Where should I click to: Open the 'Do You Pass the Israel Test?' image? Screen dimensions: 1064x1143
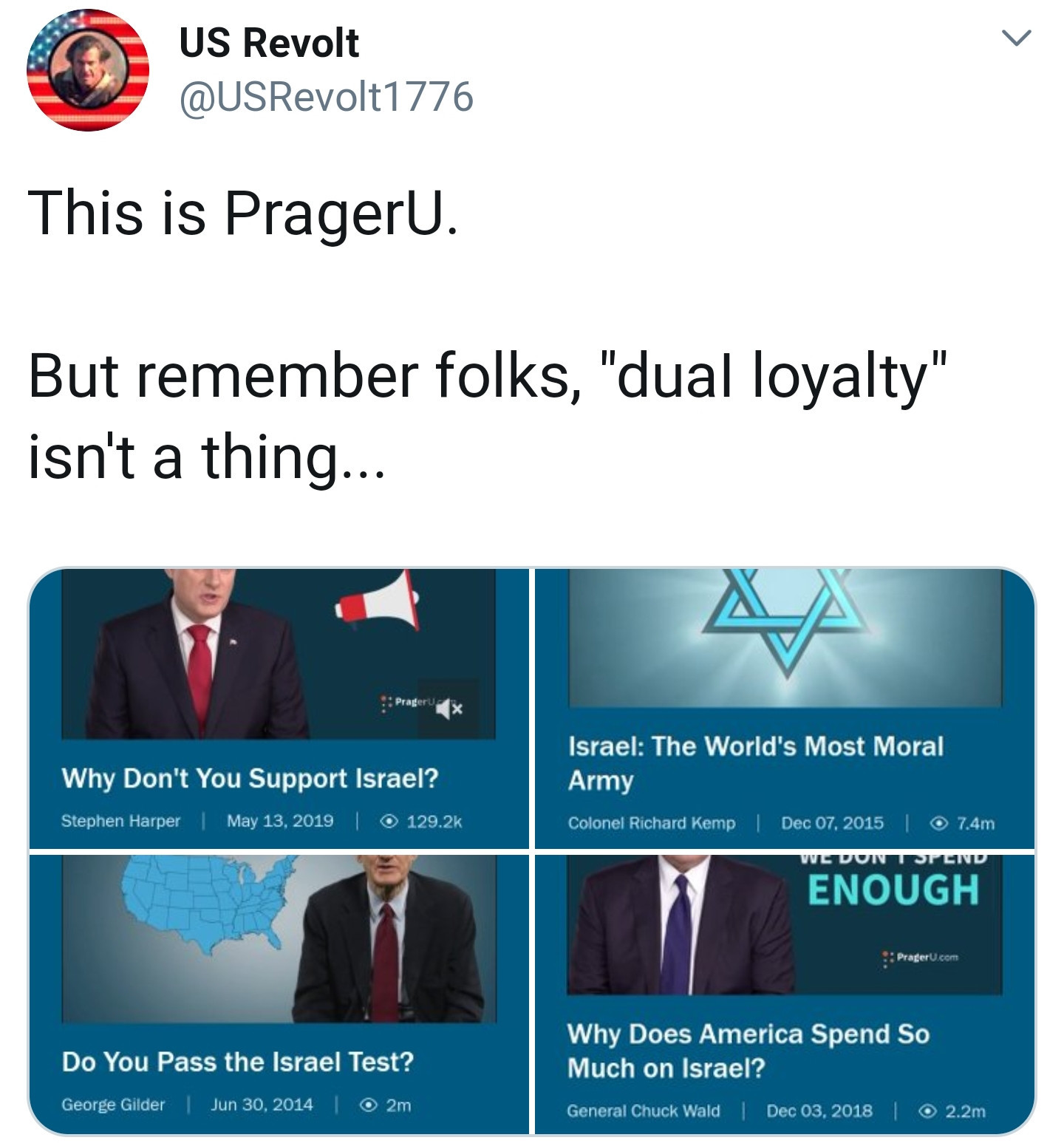pos(279,993)
